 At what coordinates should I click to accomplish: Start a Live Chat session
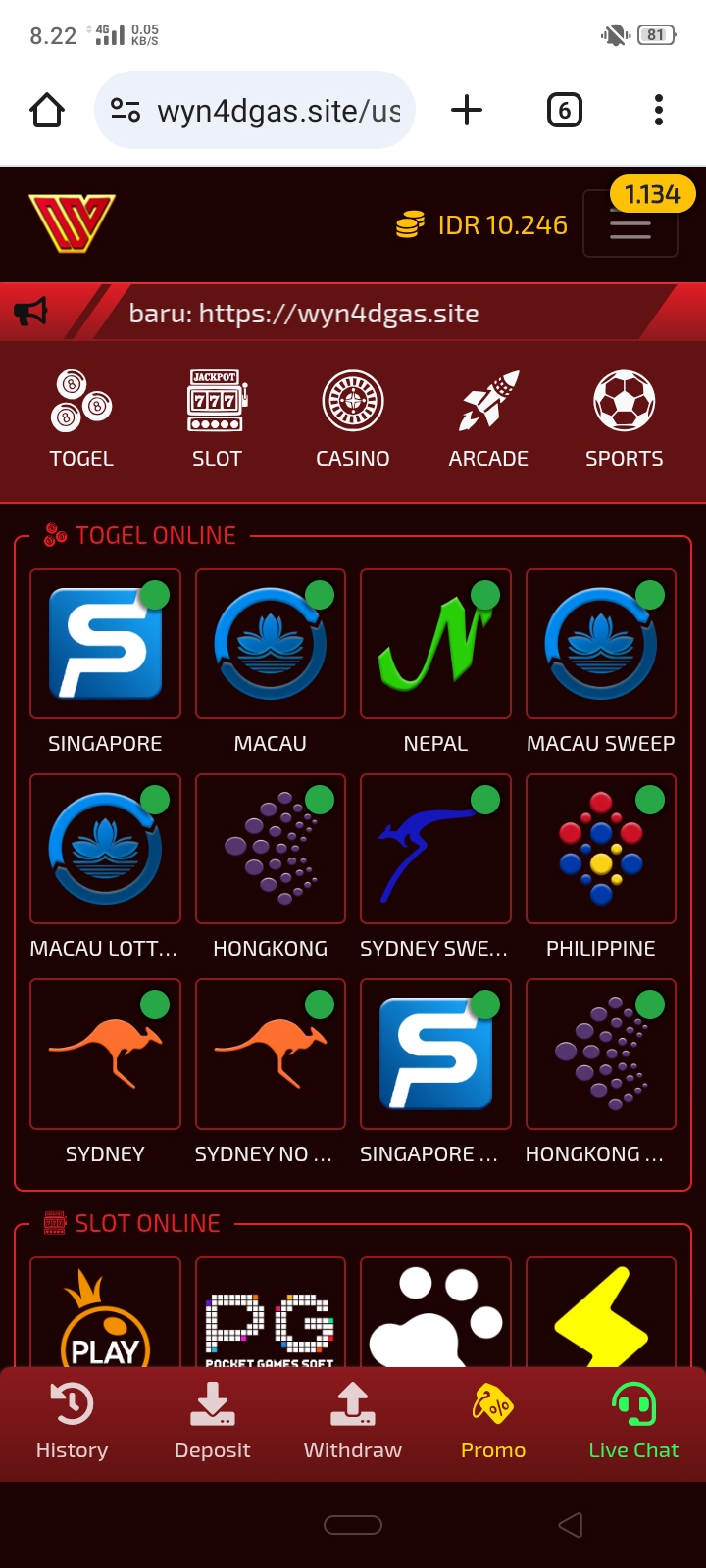pyautogui.click(x=633, y=1421)
